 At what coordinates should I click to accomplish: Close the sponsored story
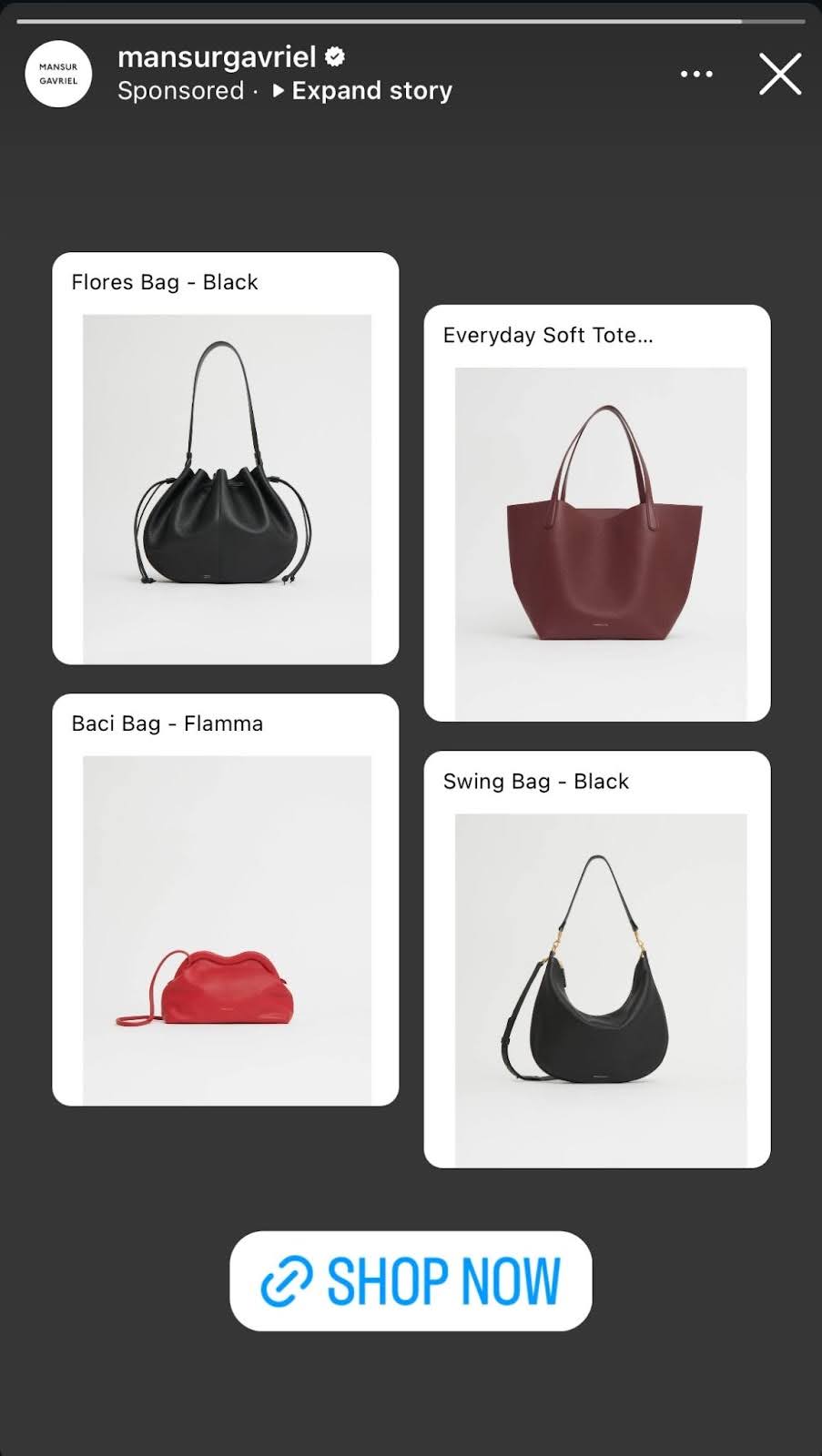780,74
